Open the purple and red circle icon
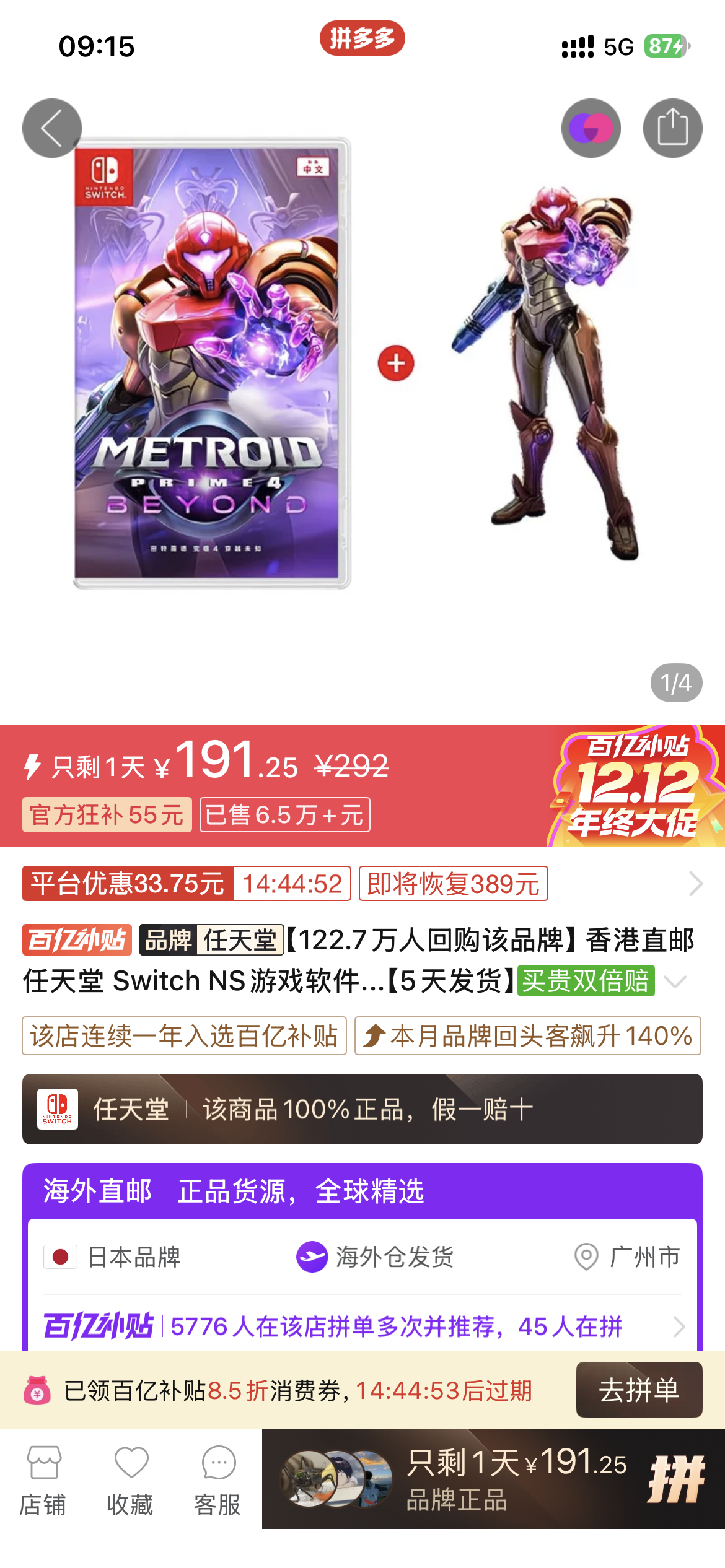This screenshot has height=1568, width=725. point(591,128)
